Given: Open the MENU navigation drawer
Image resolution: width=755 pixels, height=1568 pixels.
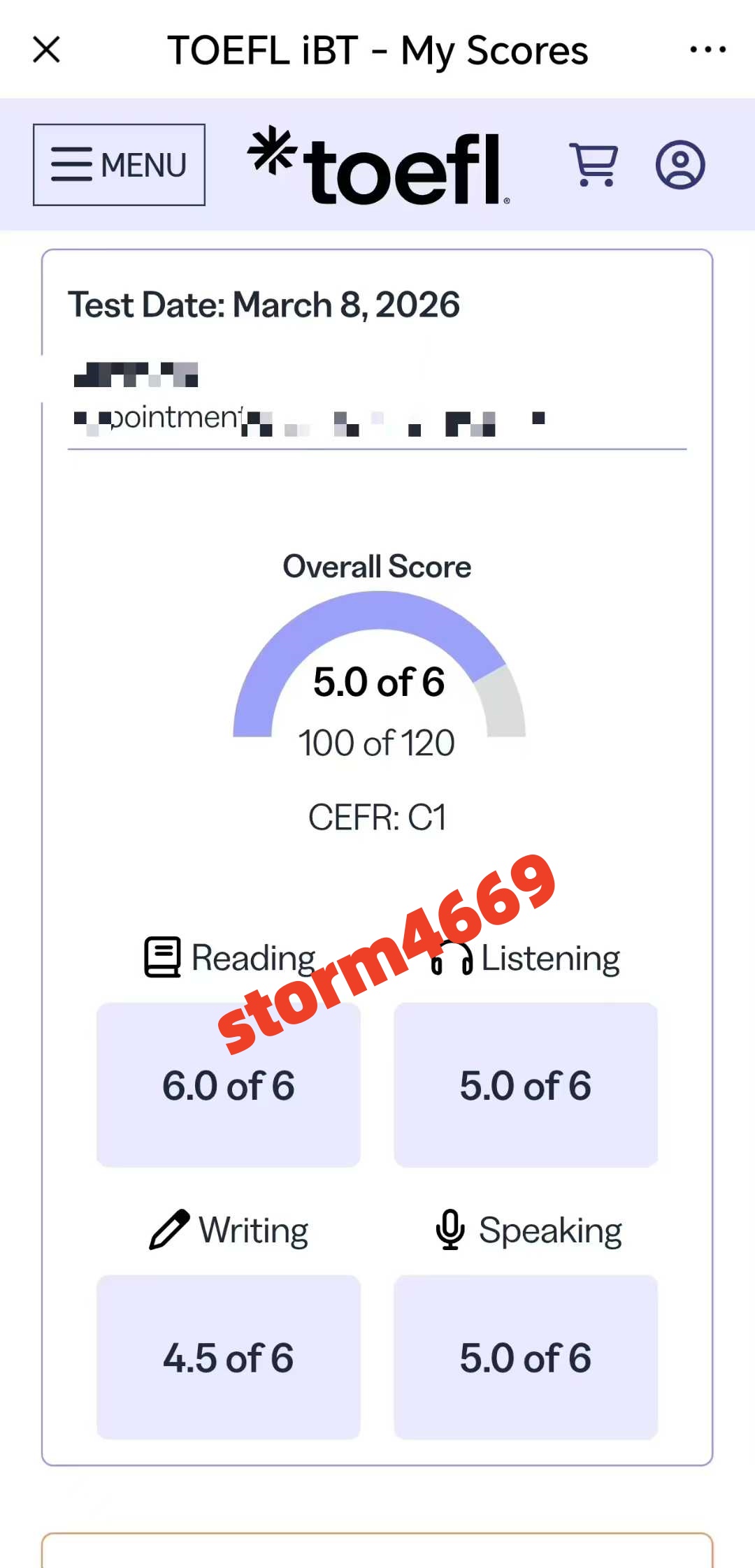Looking at the screenshot, I should tap(119, 165).
